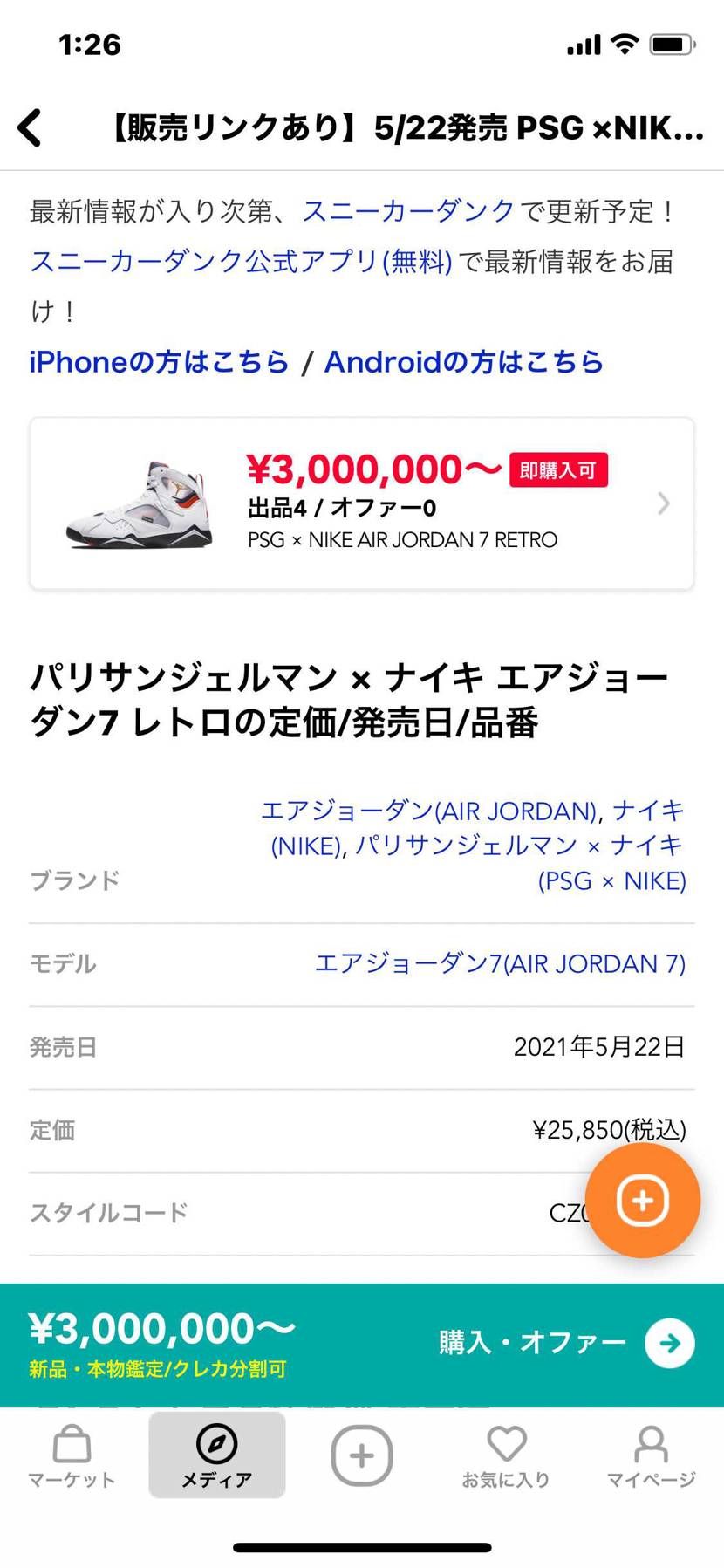Tap the Androidの方はこちら link

point(463,362)
